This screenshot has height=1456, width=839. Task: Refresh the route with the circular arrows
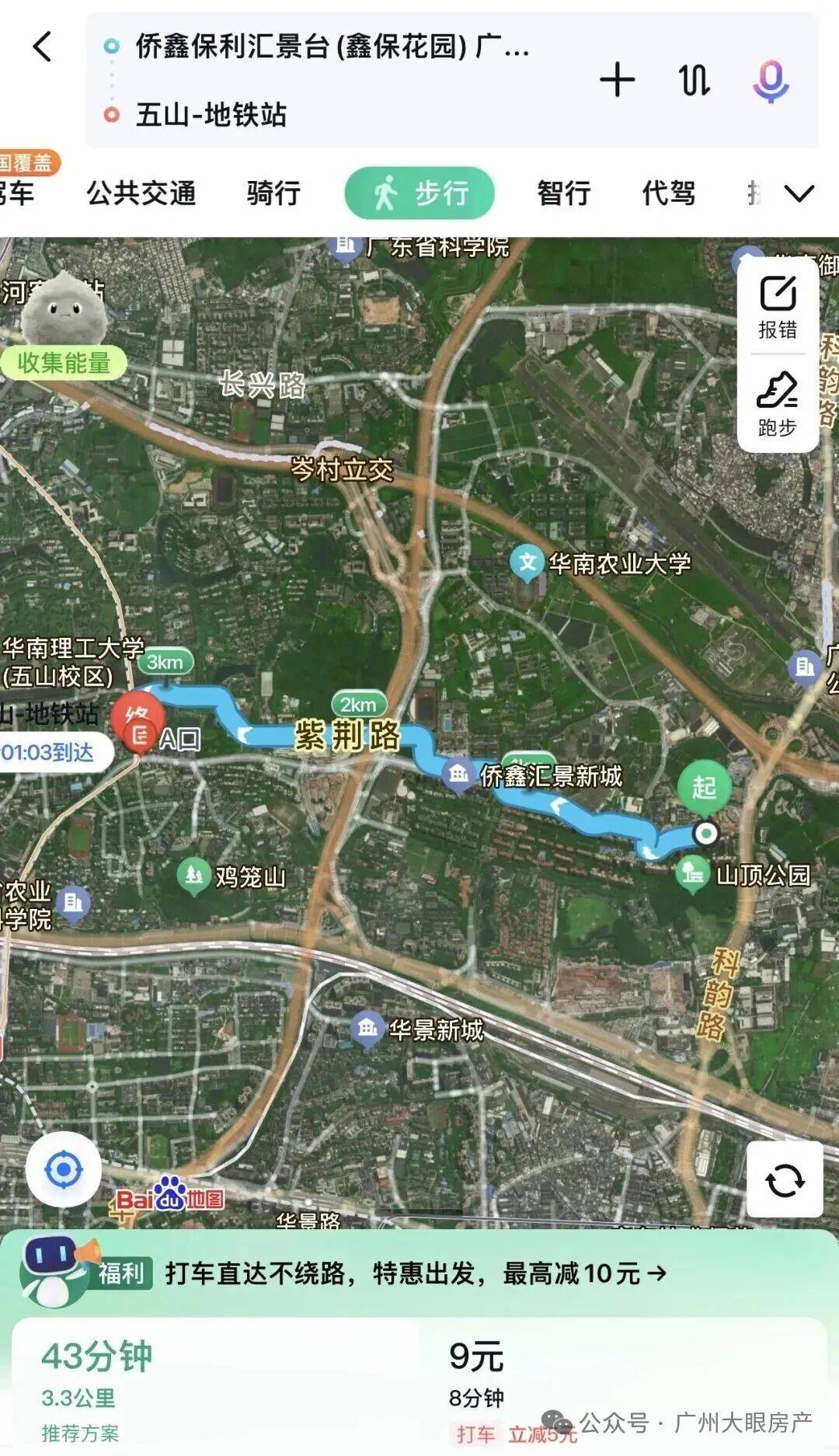[x=785, y=1179]
